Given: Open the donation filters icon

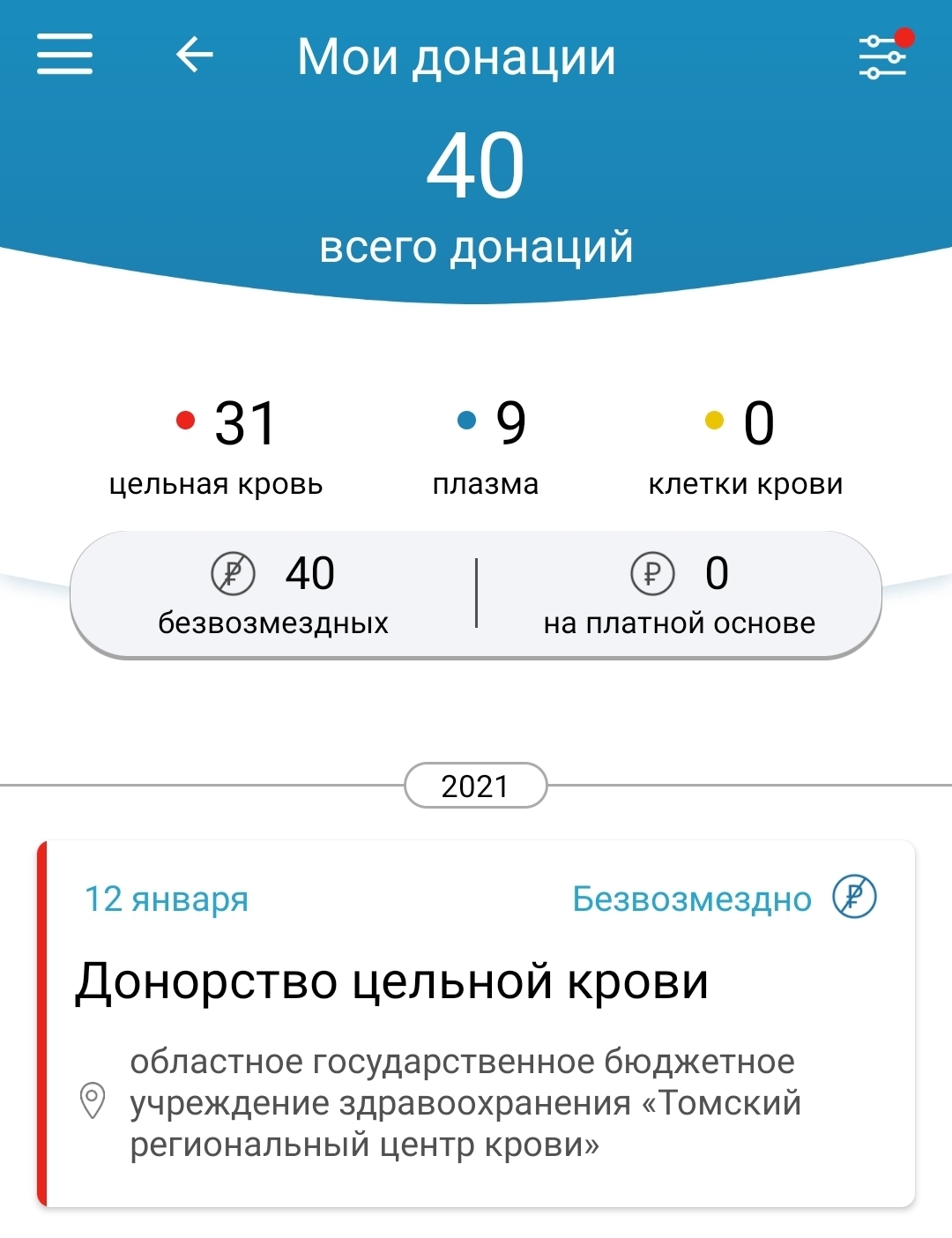Looking at the screenshot, I should click(x=882, y=57).
